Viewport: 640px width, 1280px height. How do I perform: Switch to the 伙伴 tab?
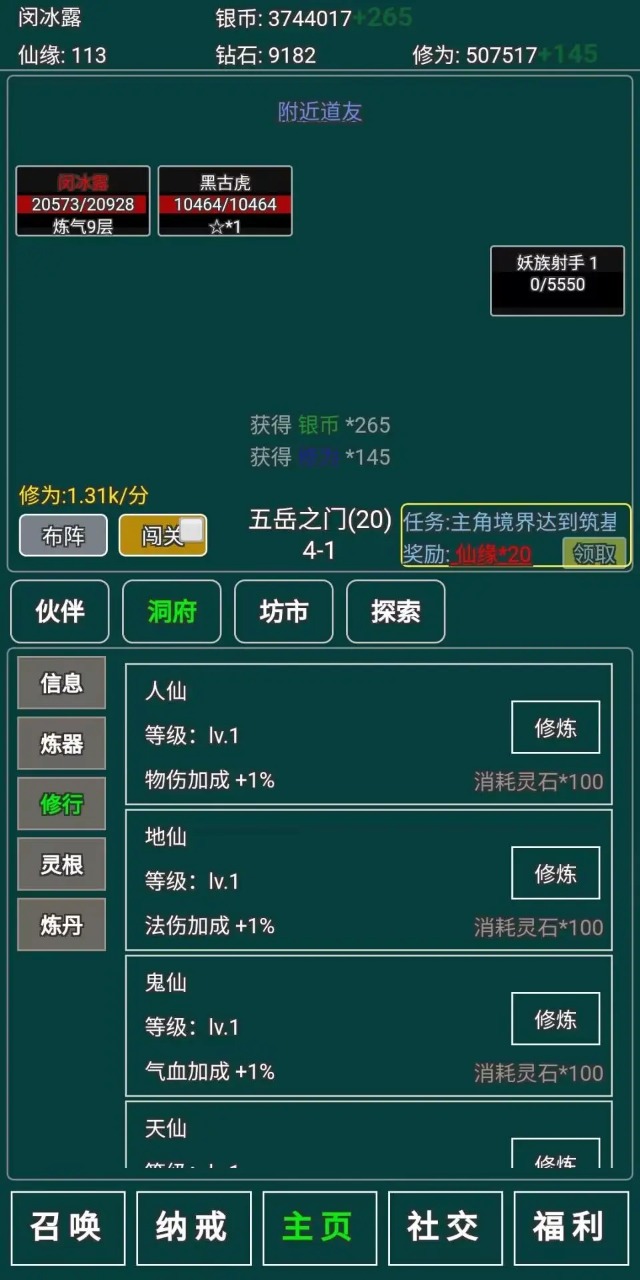pos(60,611)
